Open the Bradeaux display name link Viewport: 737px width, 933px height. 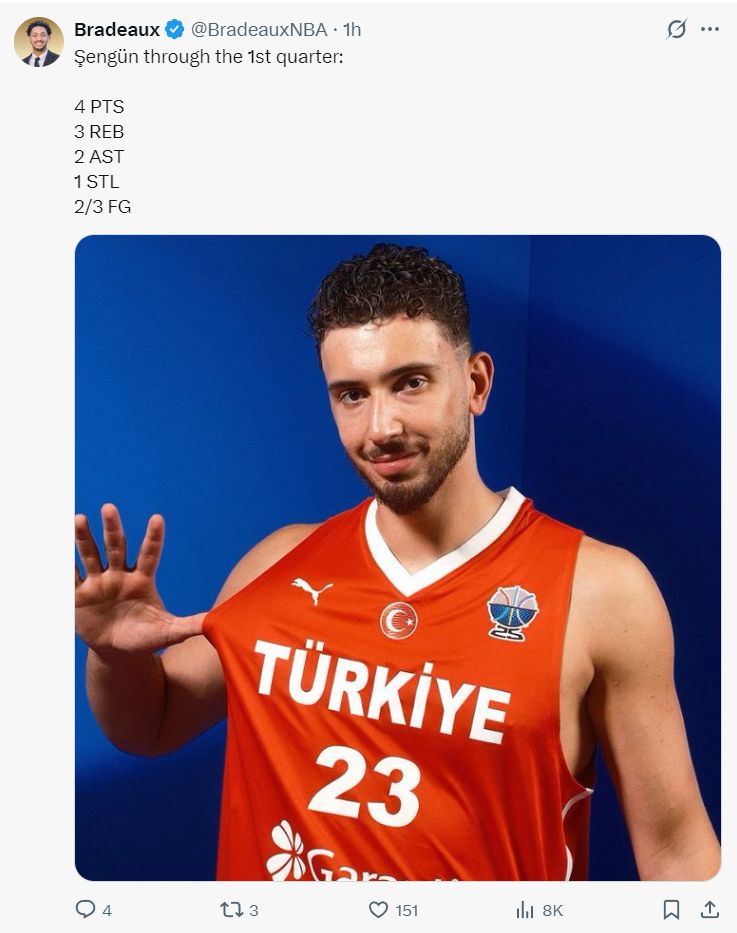click(116, 30)
